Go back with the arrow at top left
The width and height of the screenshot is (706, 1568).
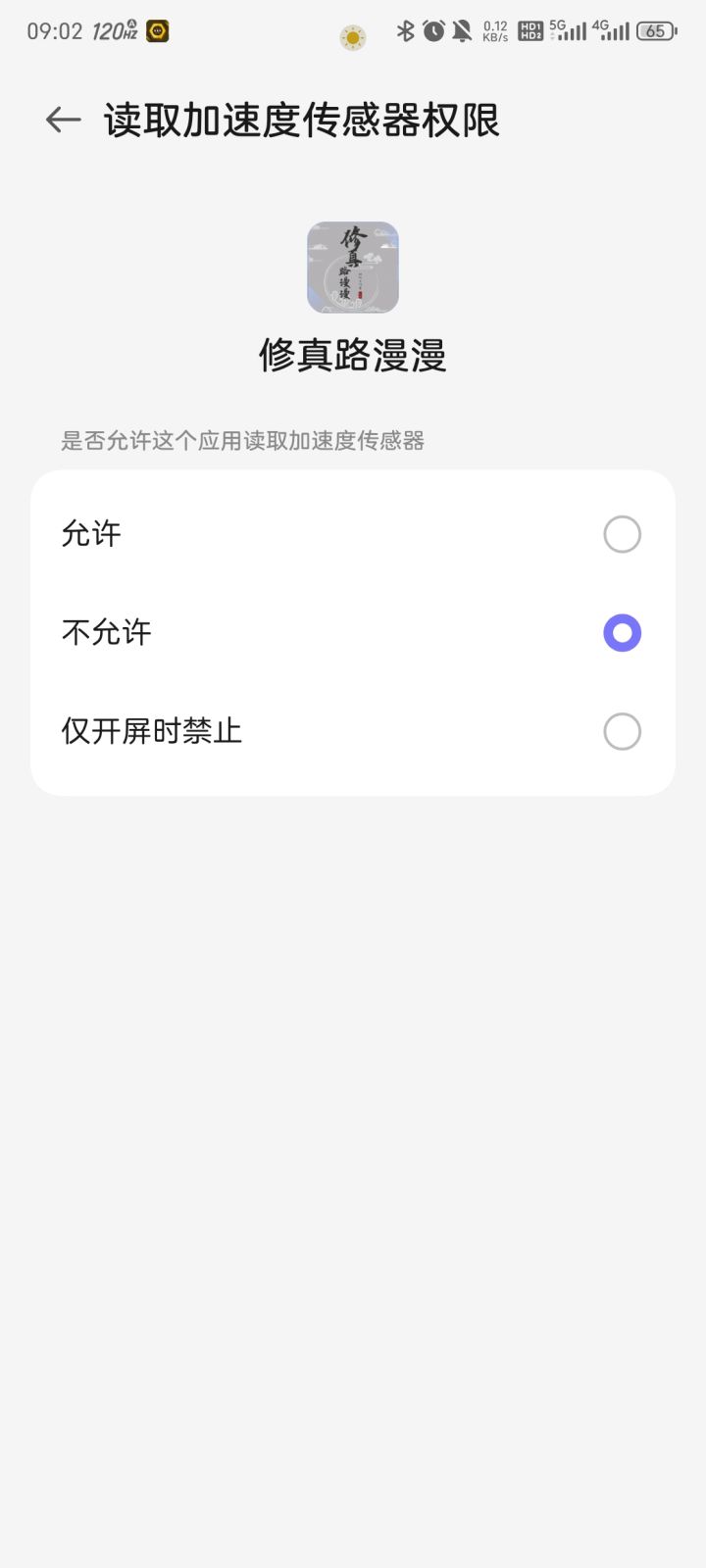62,120
